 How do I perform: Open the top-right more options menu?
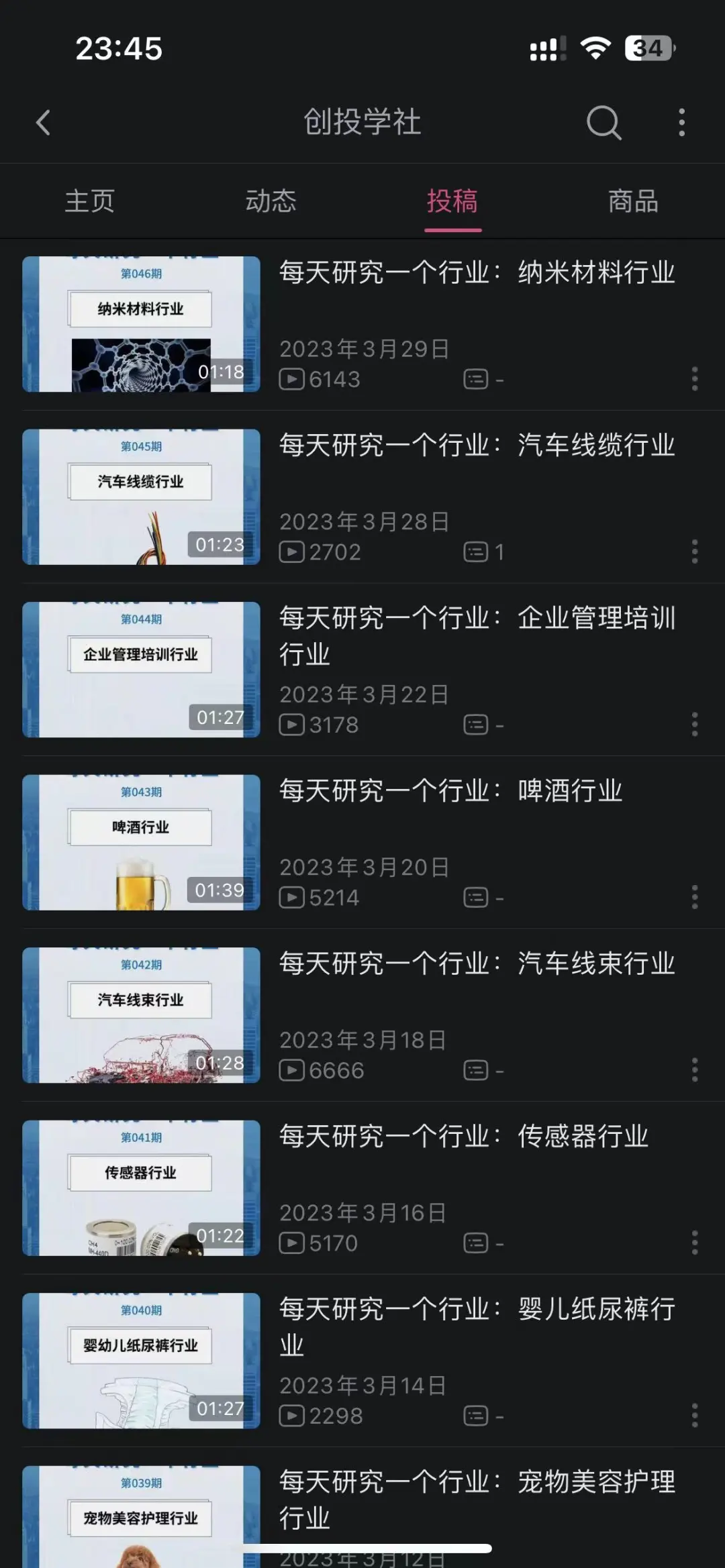pos(682,123)
